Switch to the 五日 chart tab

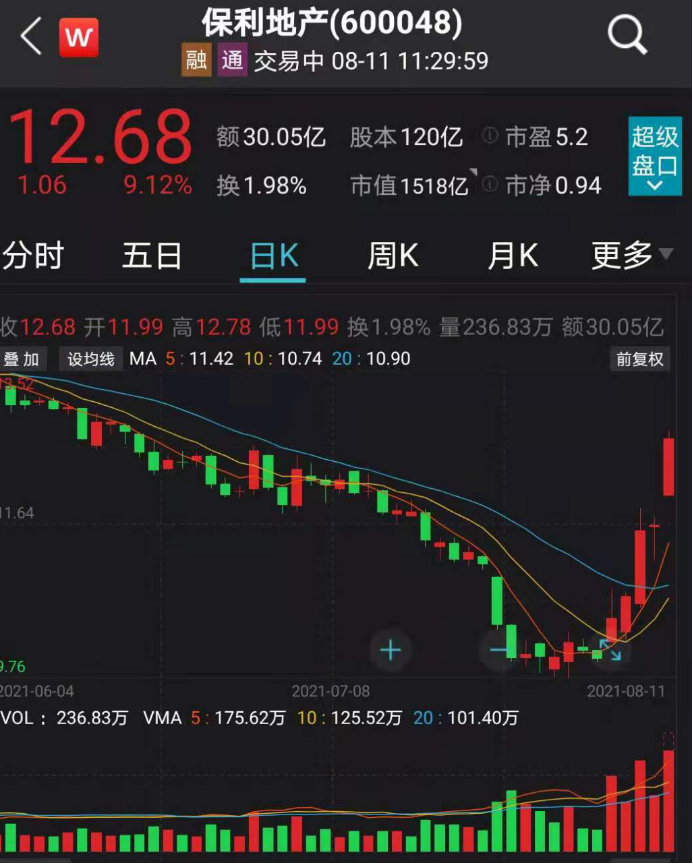152,256
